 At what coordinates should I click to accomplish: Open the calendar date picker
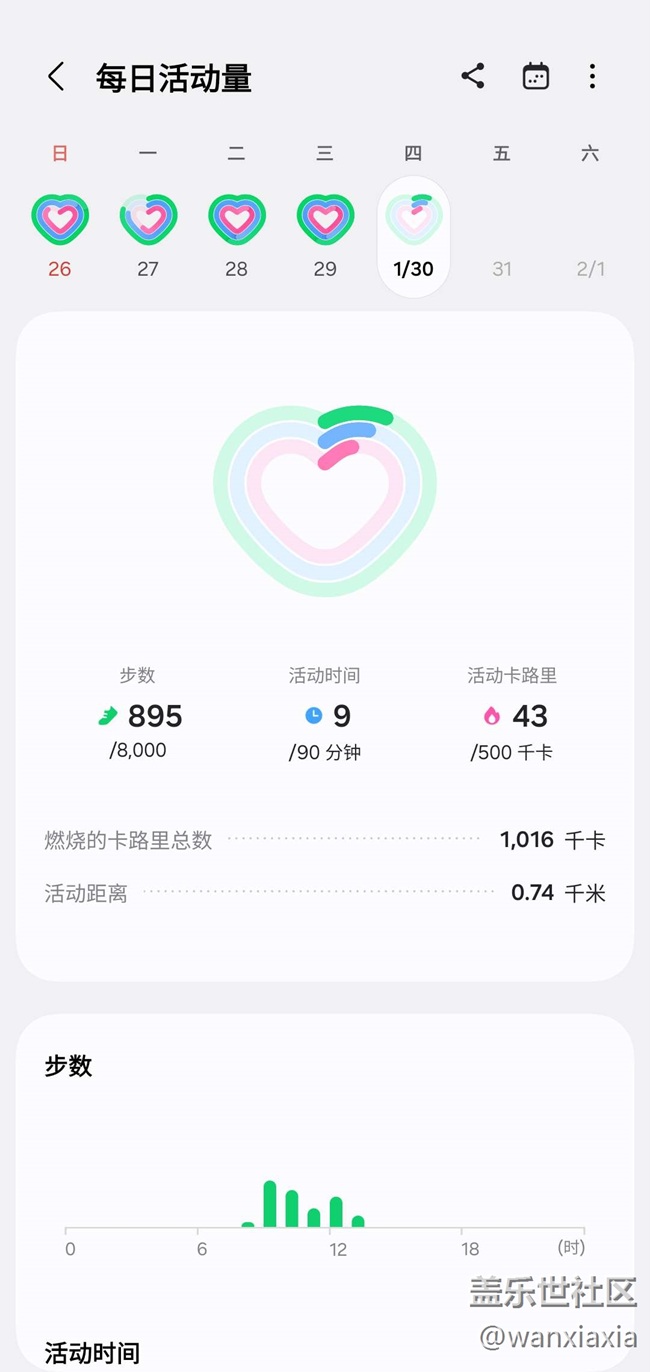[536, 76]
